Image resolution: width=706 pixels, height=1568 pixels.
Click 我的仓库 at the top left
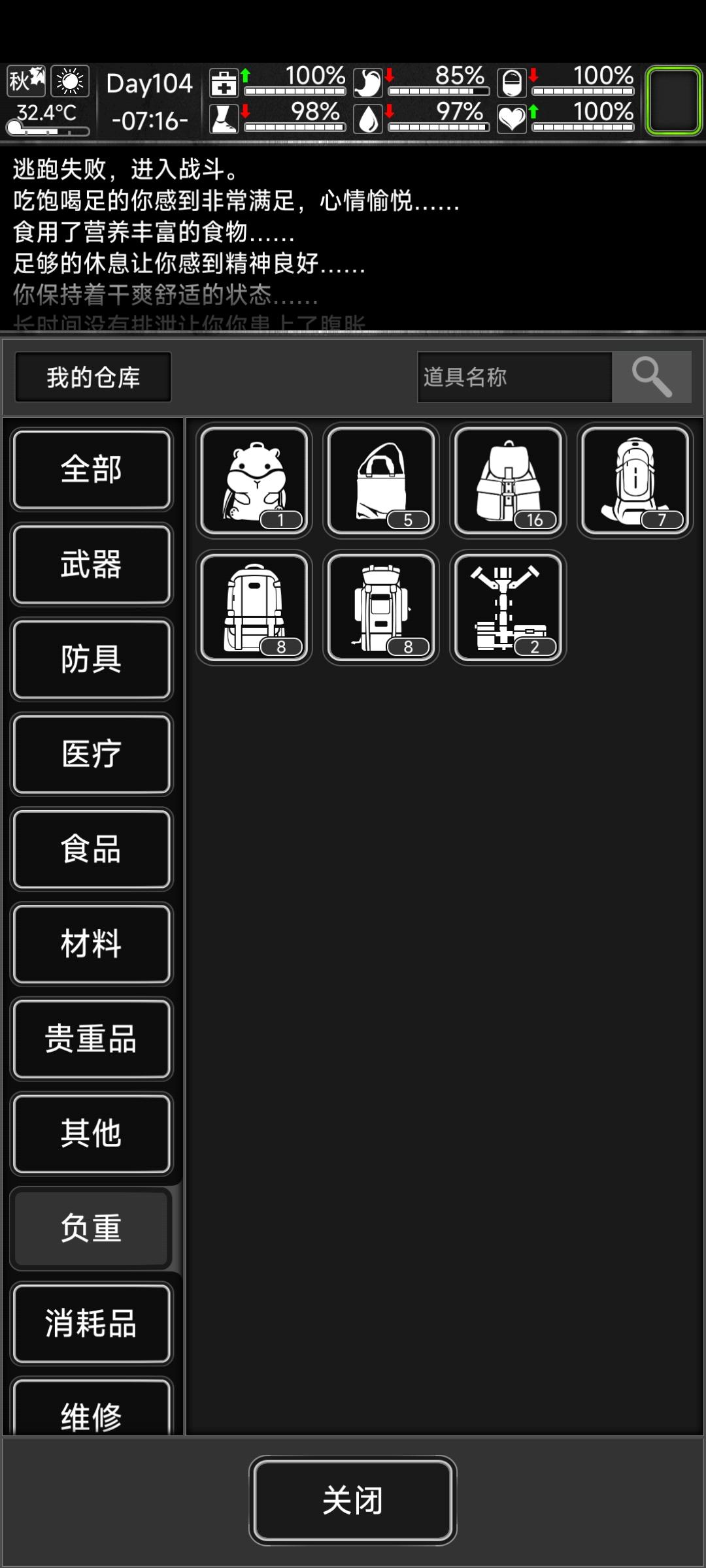click(x=92, y=377)
